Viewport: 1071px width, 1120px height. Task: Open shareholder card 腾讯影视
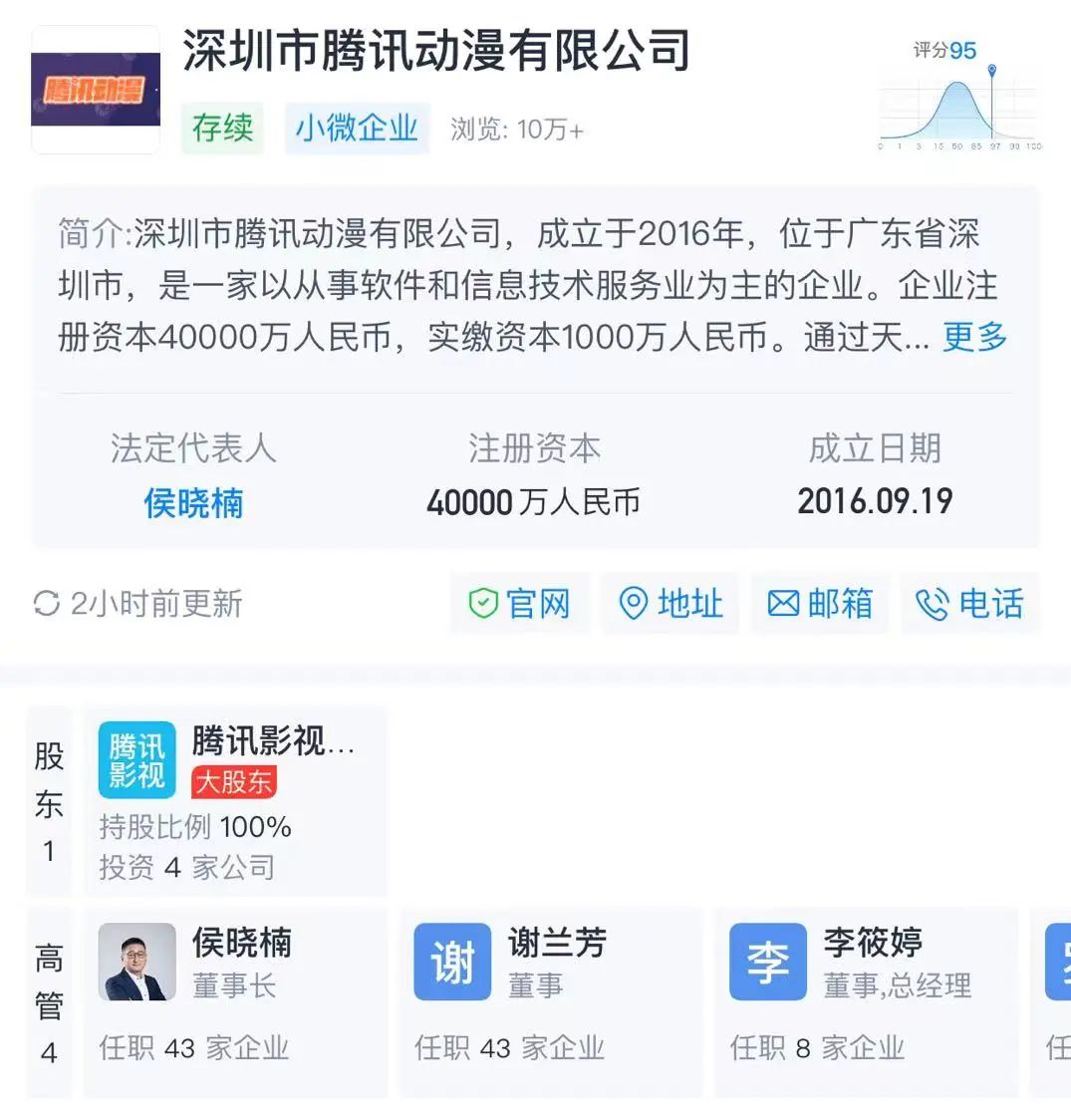(235, 801)
